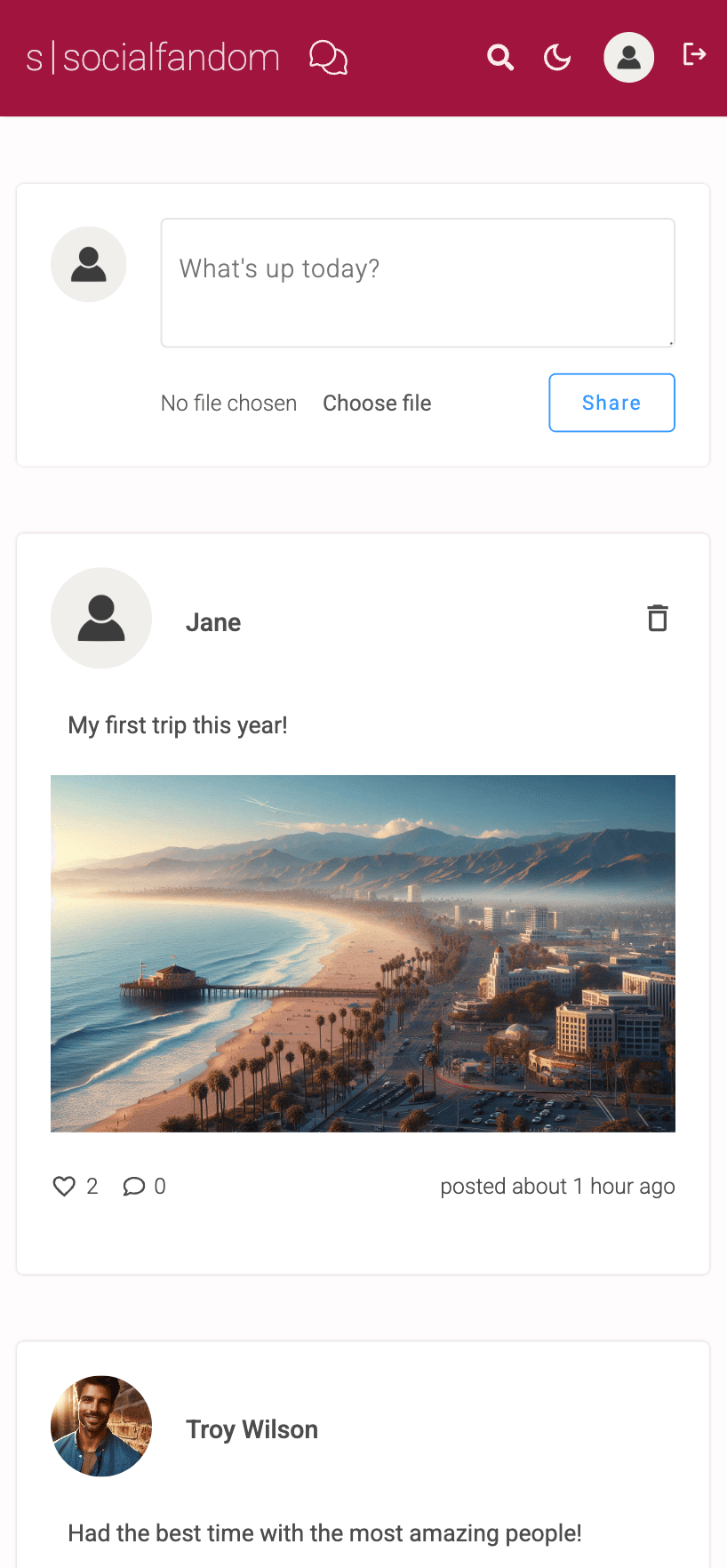This screenshot has width=727, height=1568.
Task: Open Jane's profile name
Action: tap(213, 622)
